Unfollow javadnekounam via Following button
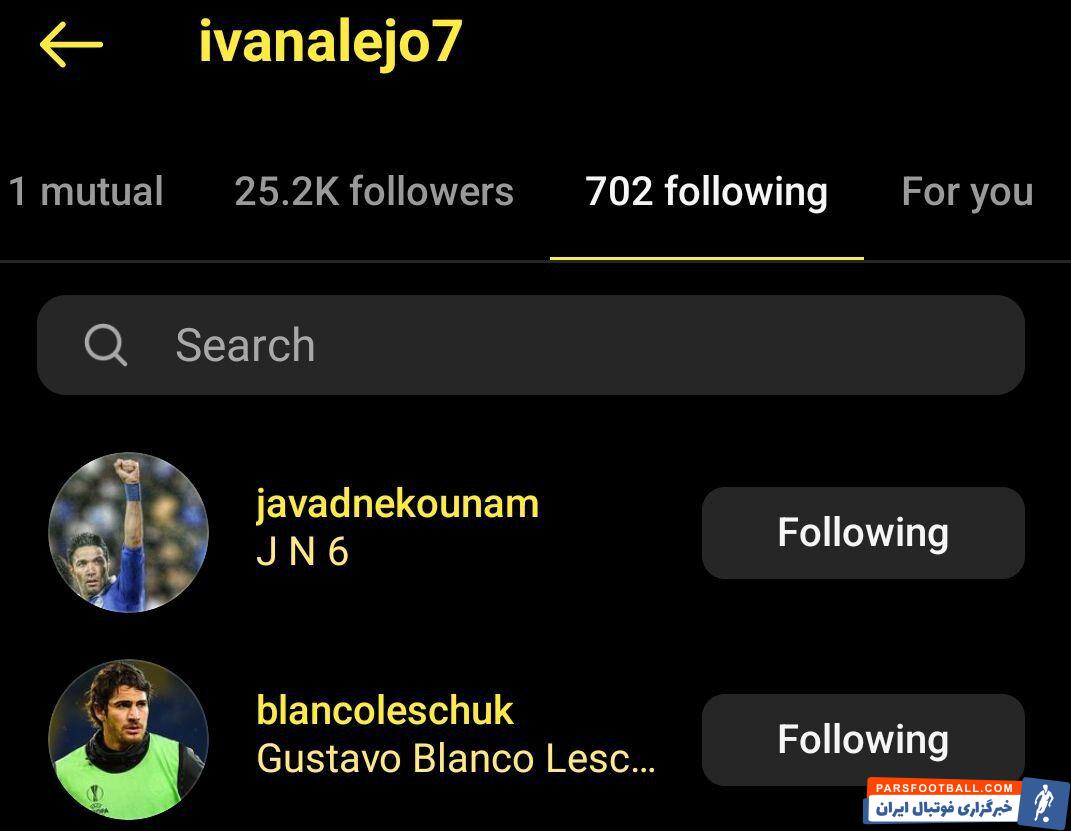Screen dimensions: 1071x831 pos(863,532)
